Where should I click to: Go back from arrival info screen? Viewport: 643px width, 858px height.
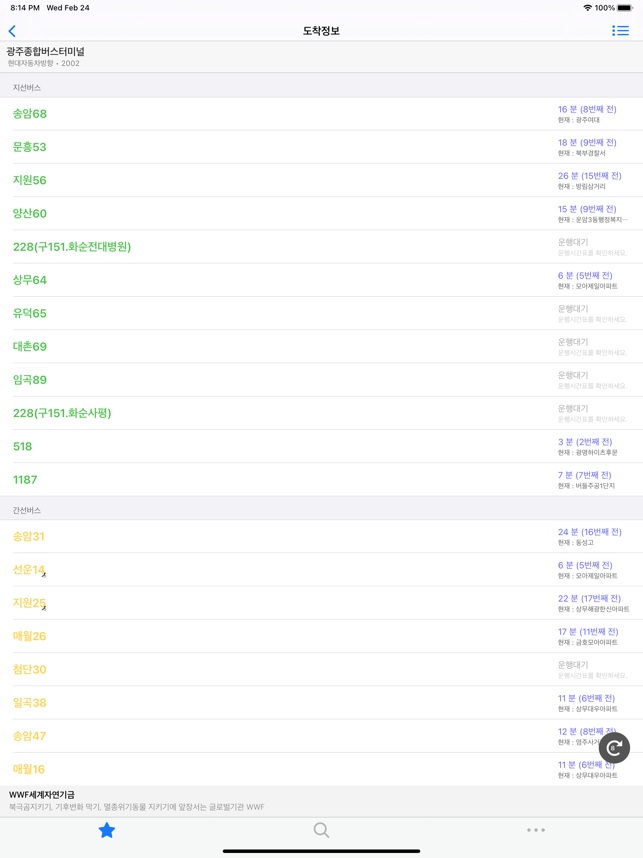(x=13, y=31)
